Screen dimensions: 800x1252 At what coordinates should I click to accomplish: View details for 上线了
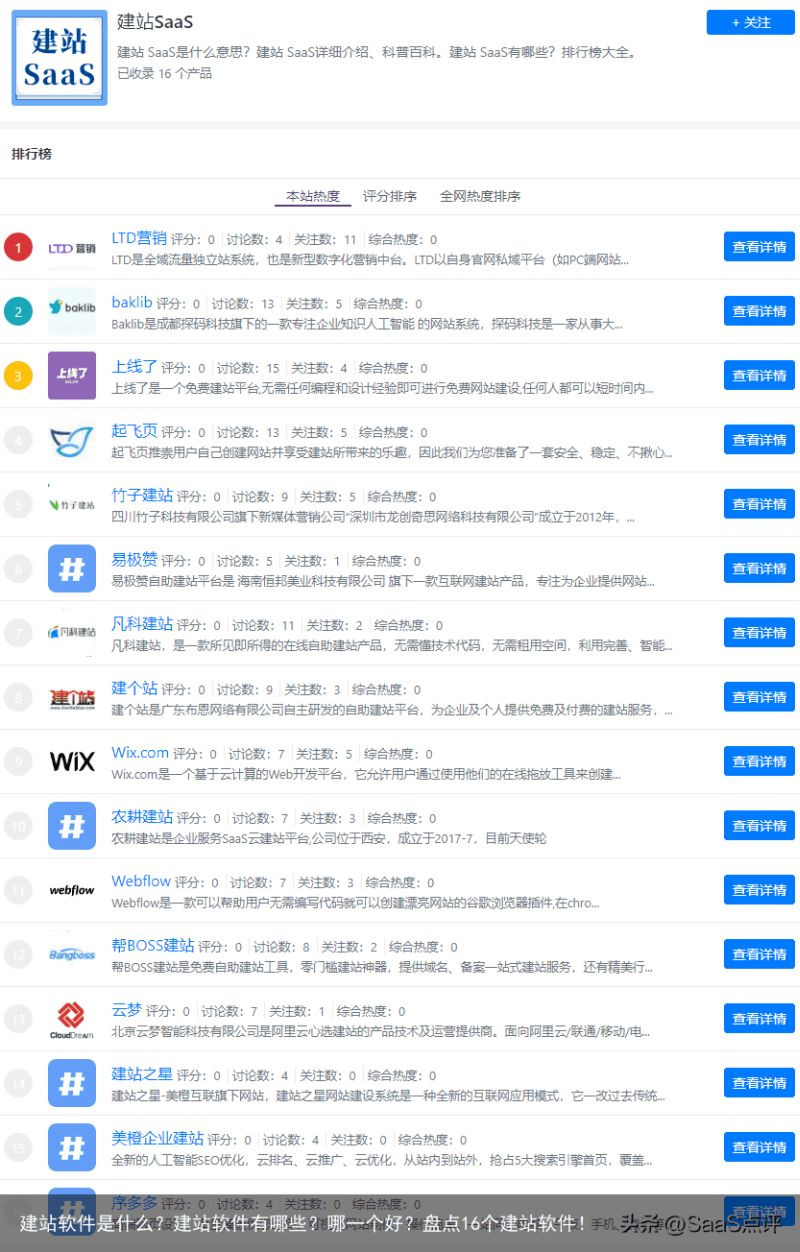click(x=759, y=376)
